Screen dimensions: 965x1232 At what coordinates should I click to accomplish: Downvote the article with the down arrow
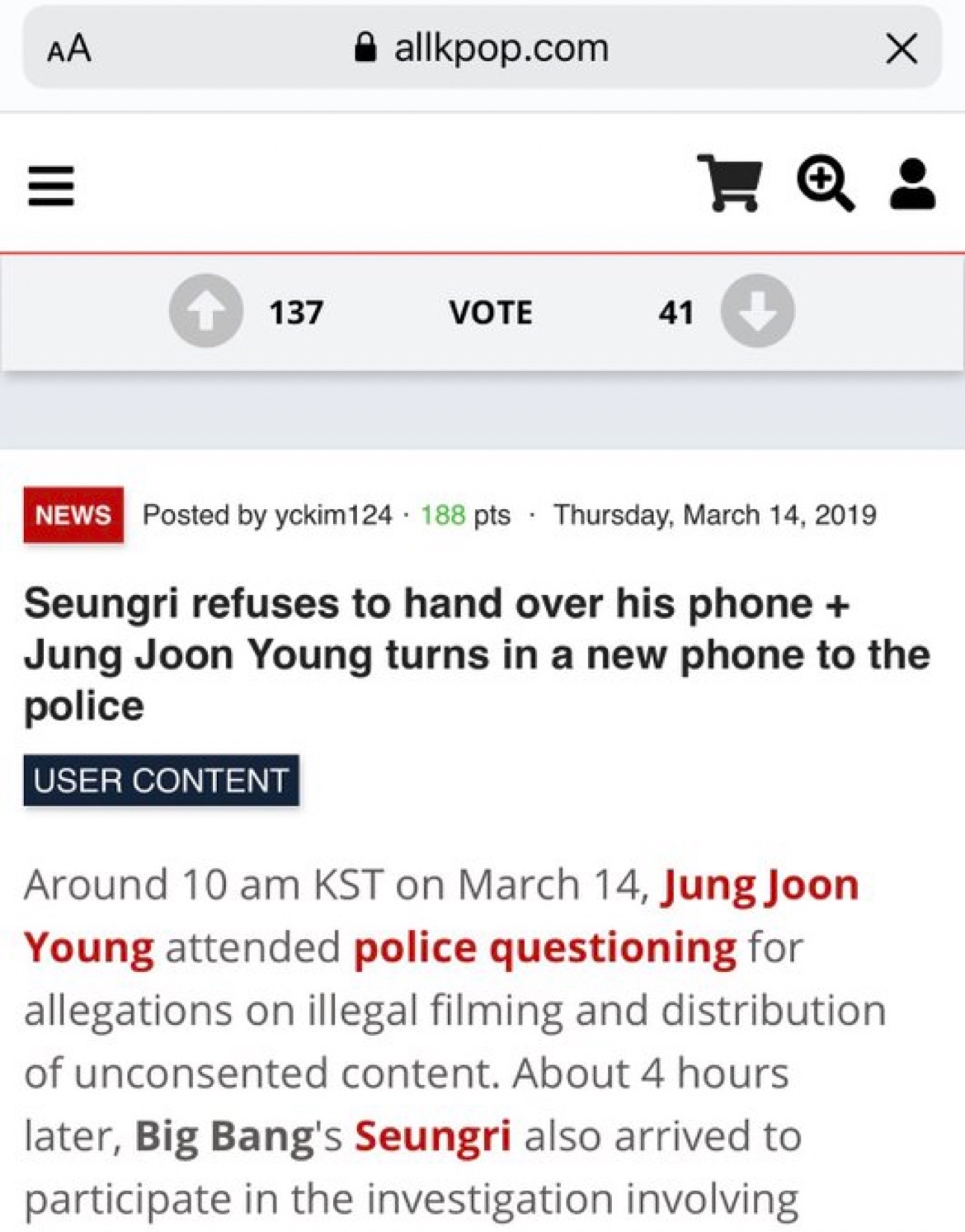[757, 312]
